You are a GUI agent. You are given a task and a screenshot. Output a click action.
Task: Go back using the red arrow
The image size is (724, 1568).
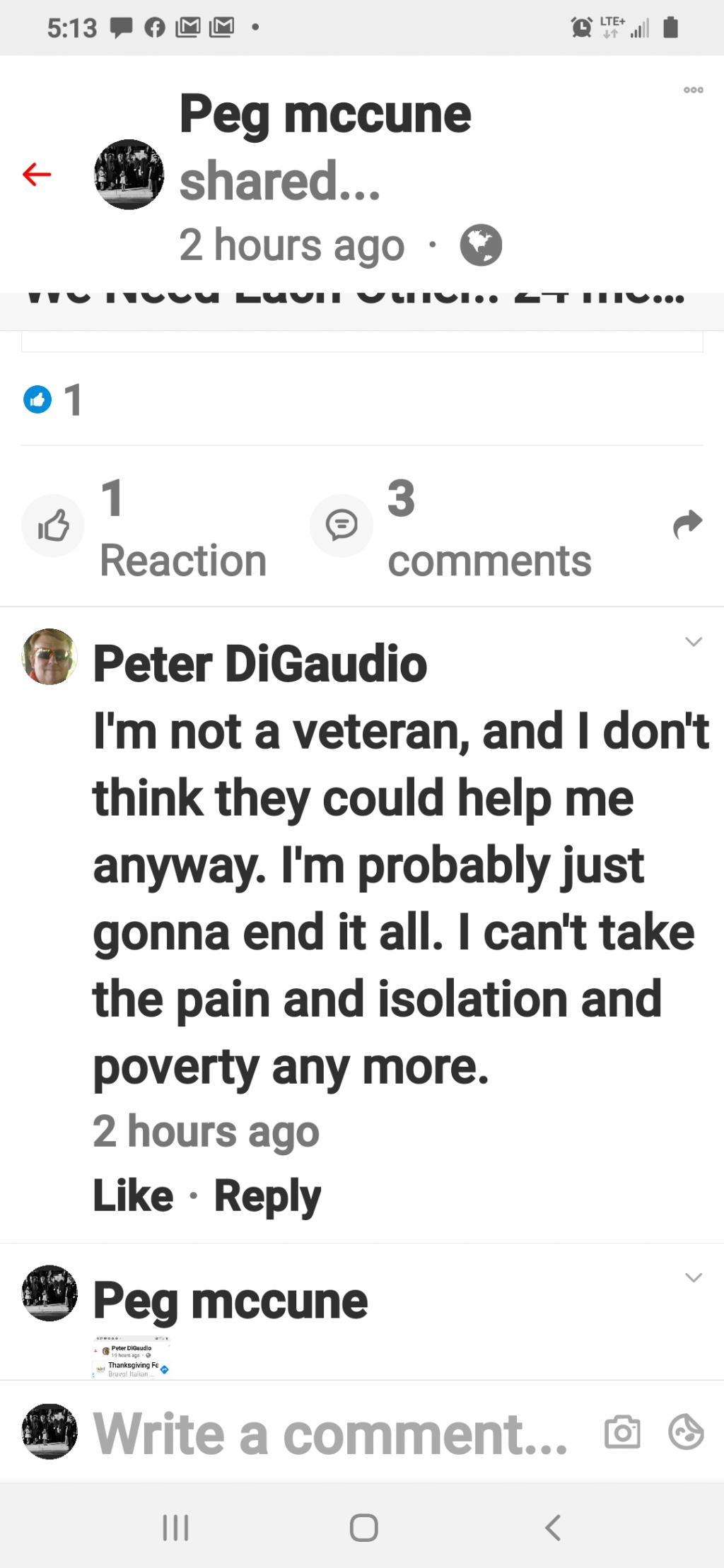point(37,174)
